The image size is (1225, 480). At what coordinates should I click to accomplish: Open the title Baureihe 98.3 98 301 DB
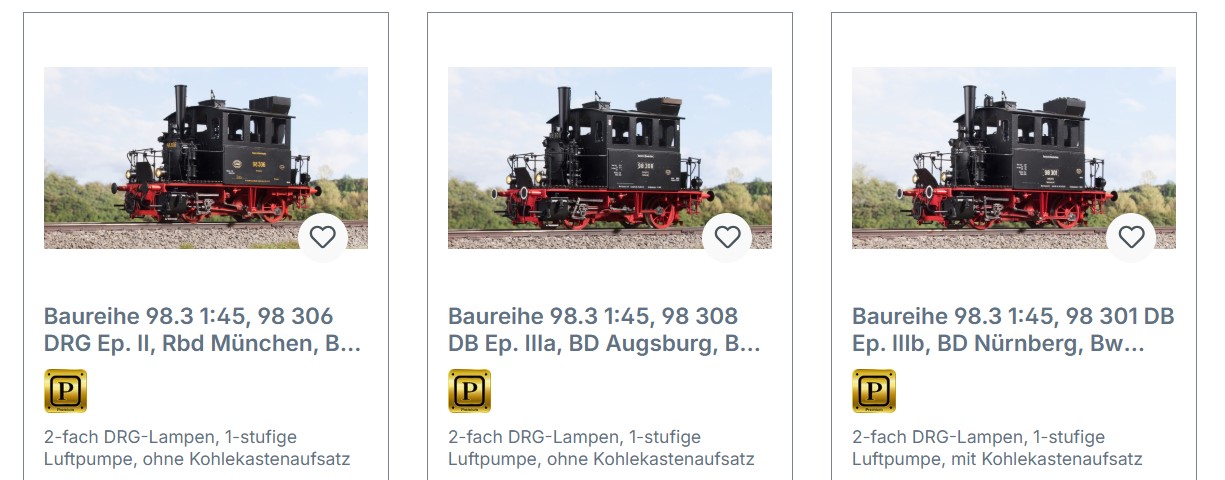tap(1012, 331)
